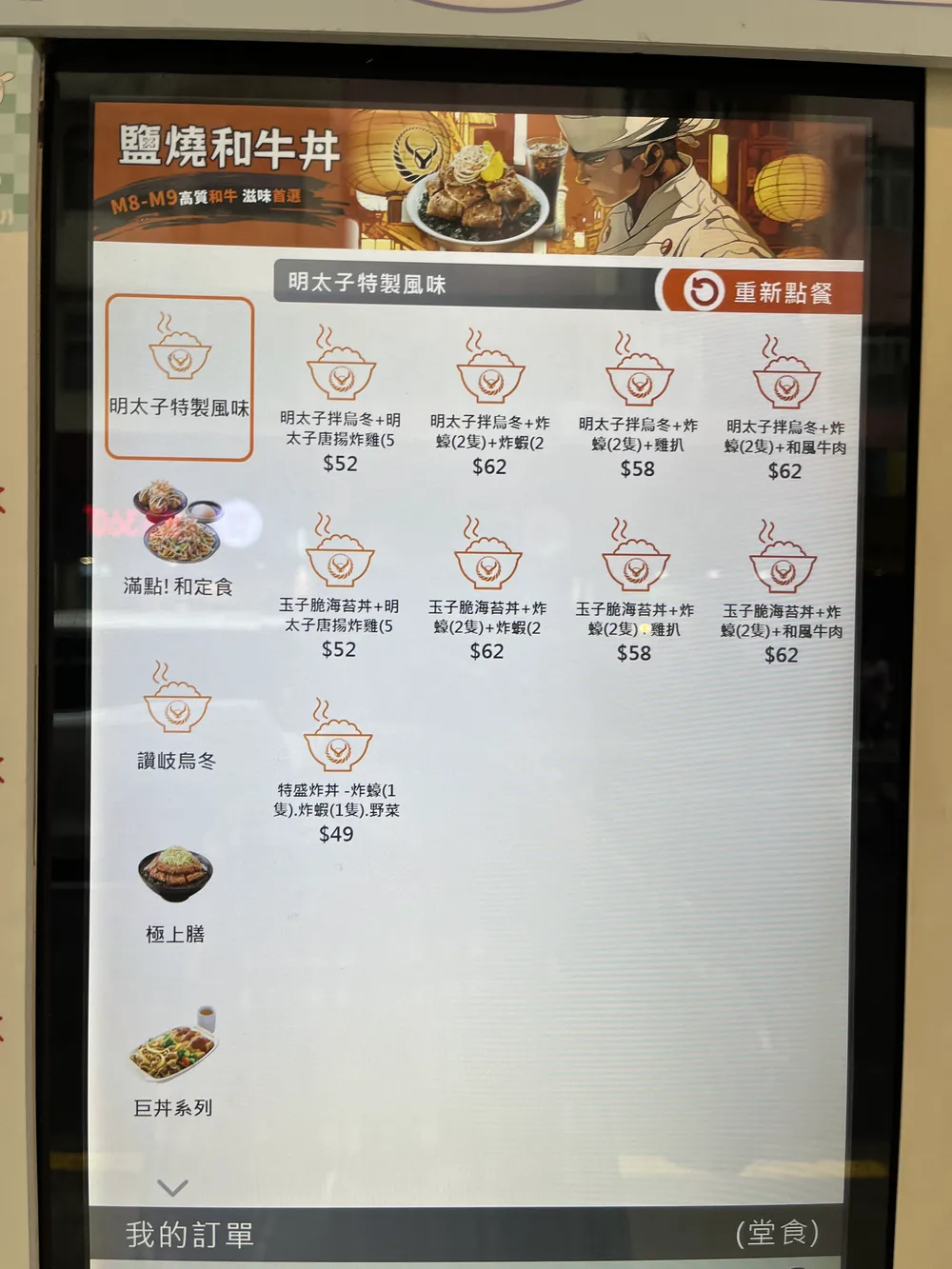Tap the down chevron under the category list
This screenshot has height=1269, width=952.
click(172, 1187)
